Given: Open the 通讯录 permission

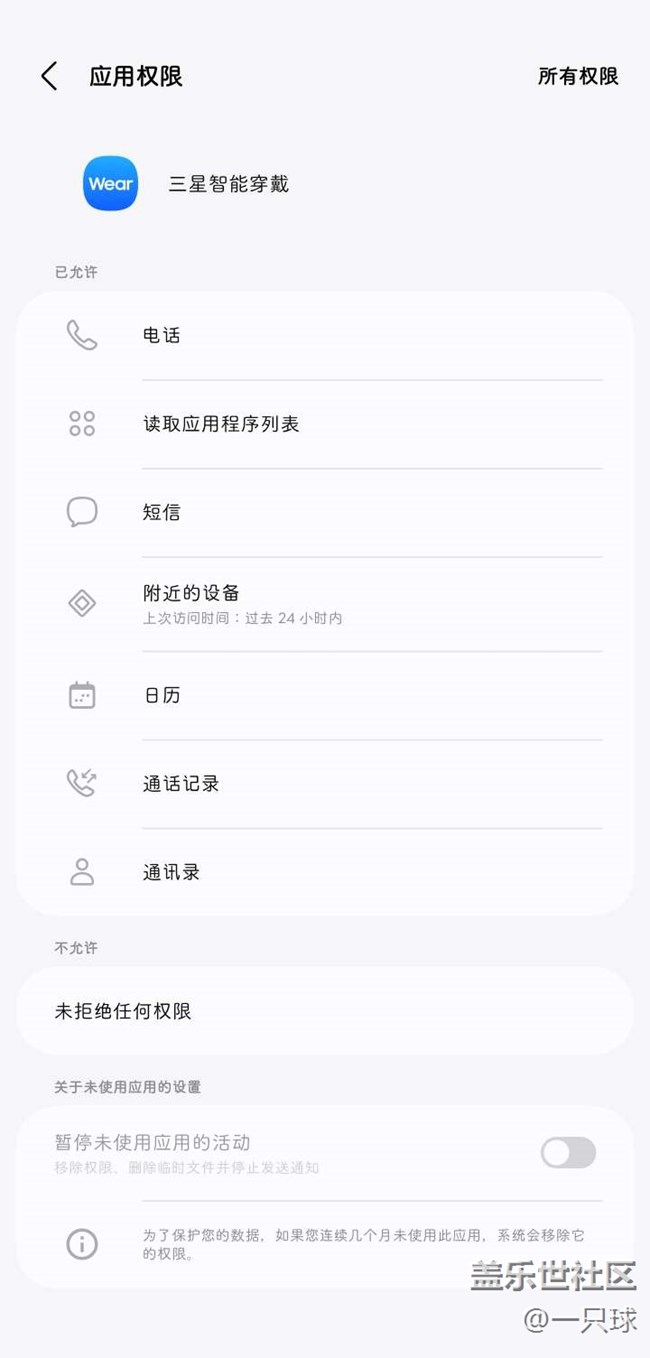Looking at the screenshot, I should click(324, 872).
